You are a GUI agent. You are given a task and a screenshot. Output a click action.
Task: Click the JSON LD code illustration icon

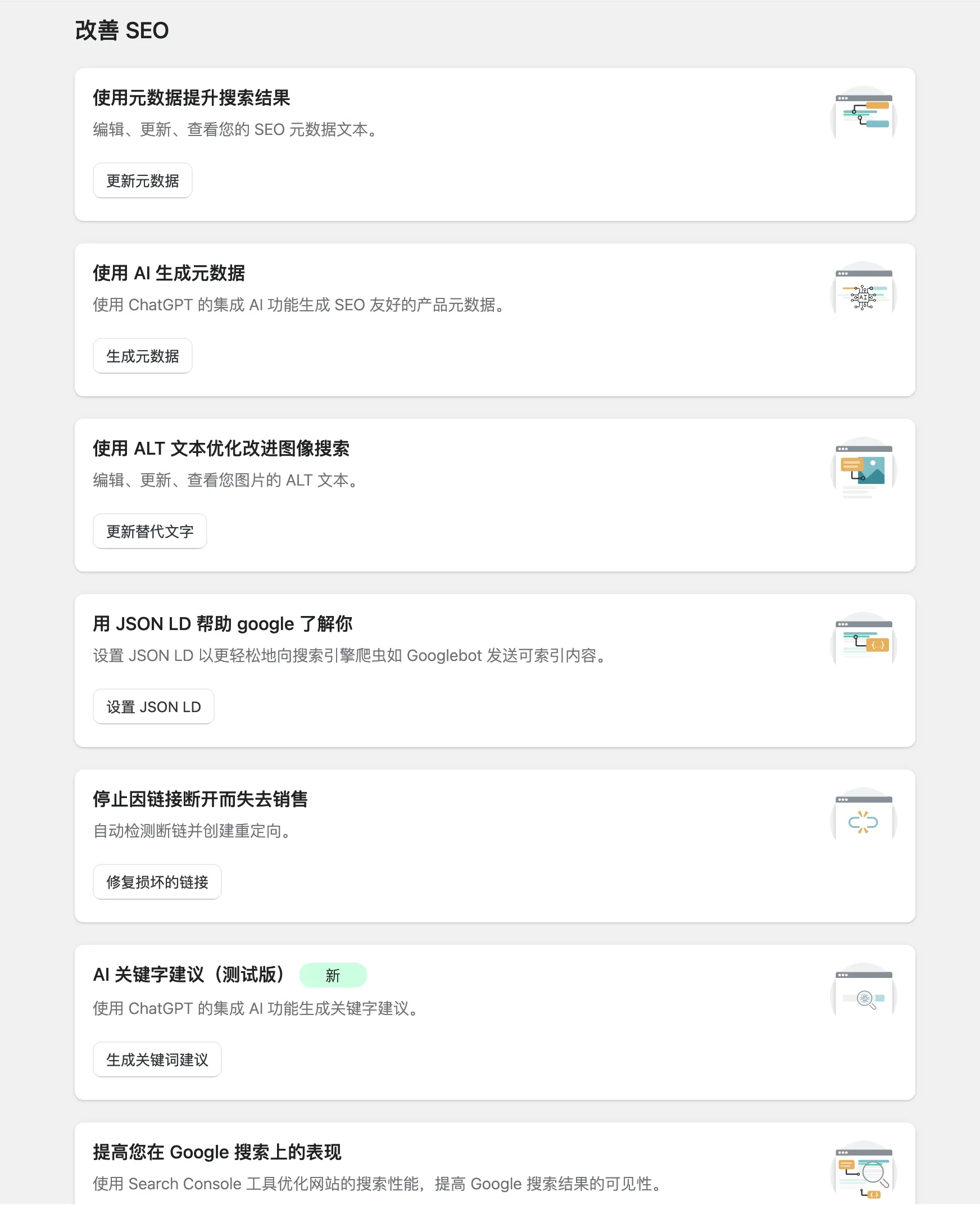863,642
